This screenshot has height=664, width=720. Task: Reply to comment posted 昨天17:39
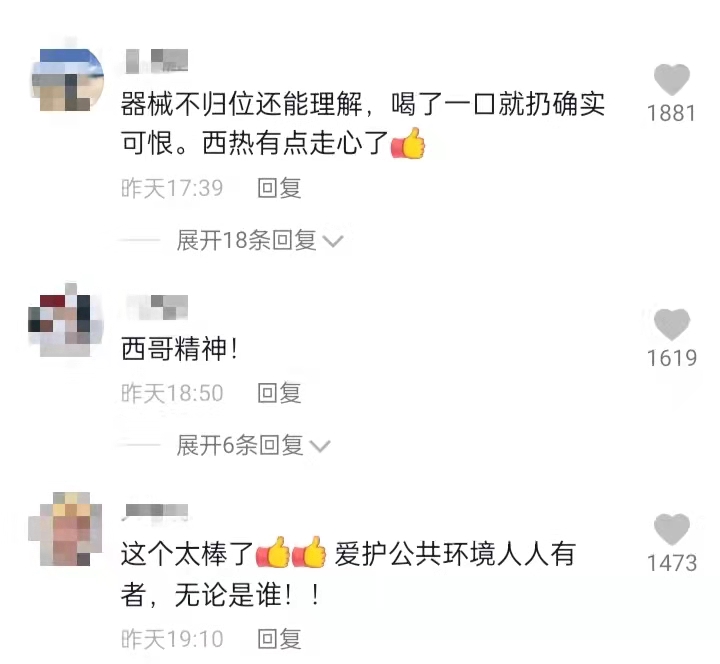click(279, 188)
